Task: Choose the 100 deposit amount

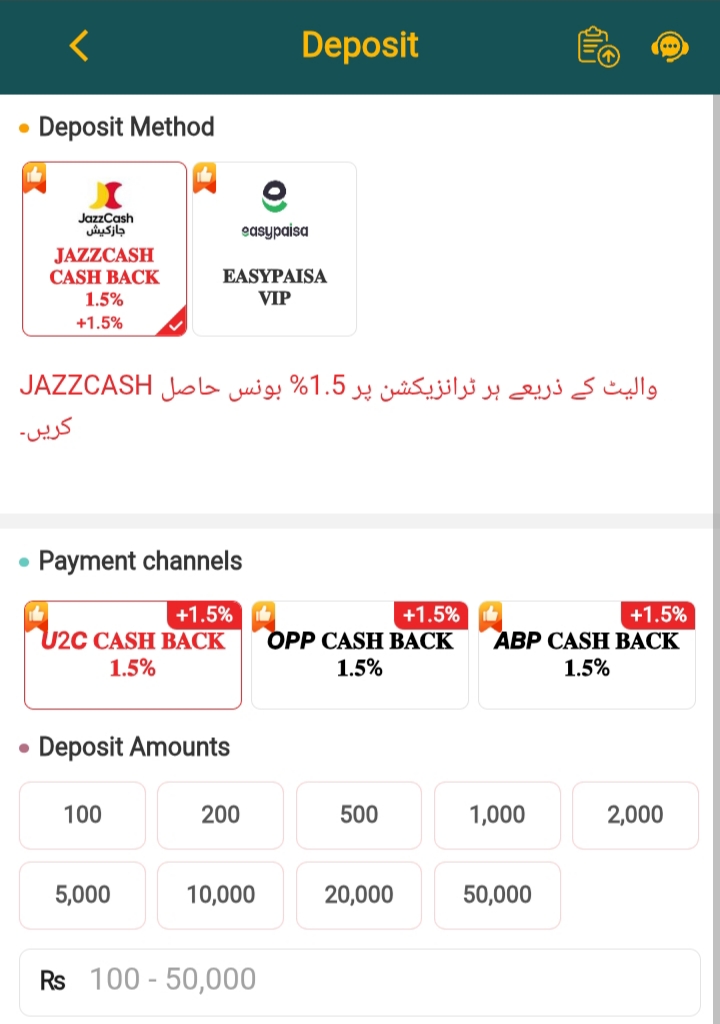Action: click(x=83, y=815)
